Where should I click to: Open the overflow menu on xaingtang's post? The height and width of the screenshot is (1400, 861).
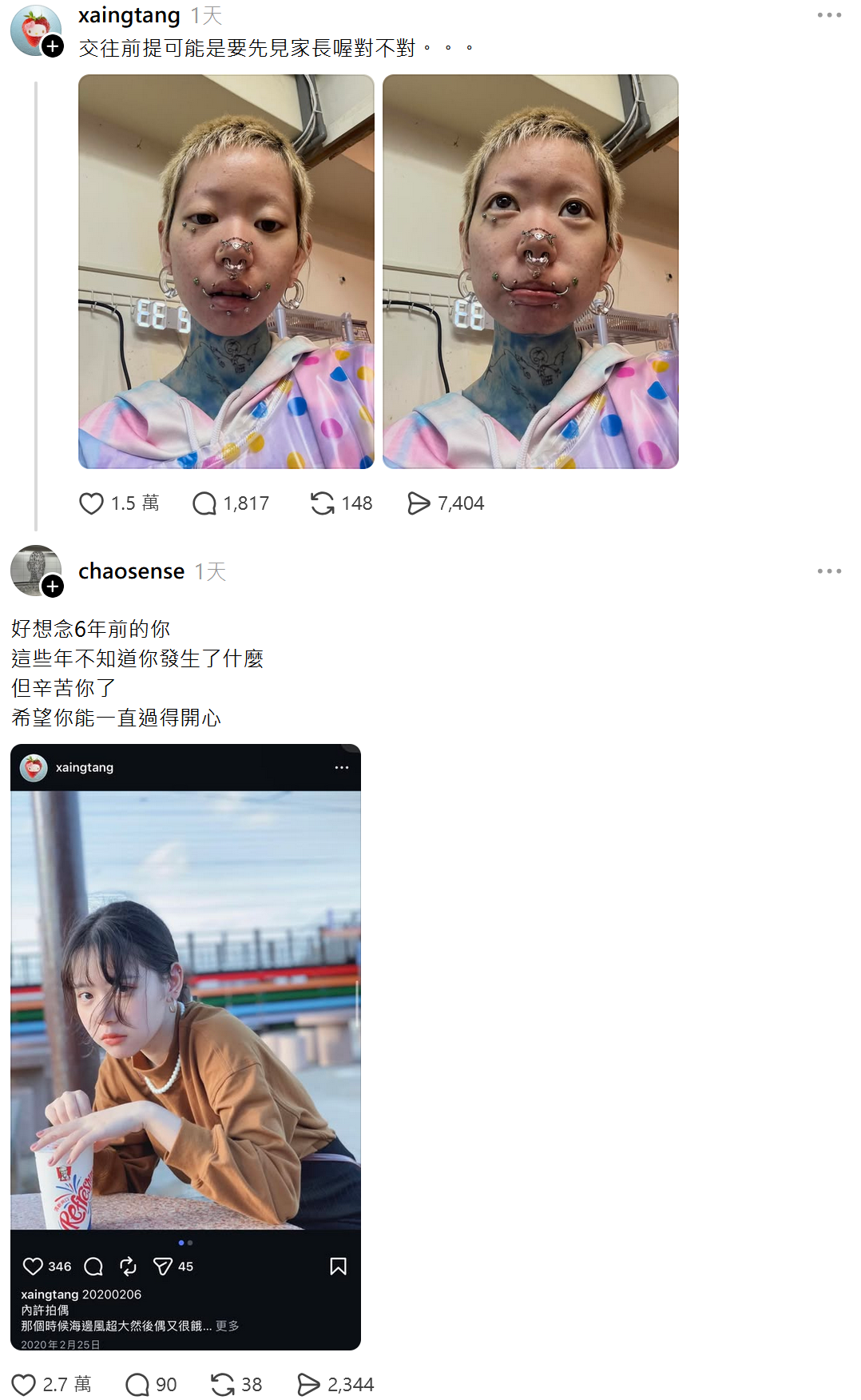pyautogui.click(x=828, y=15)
